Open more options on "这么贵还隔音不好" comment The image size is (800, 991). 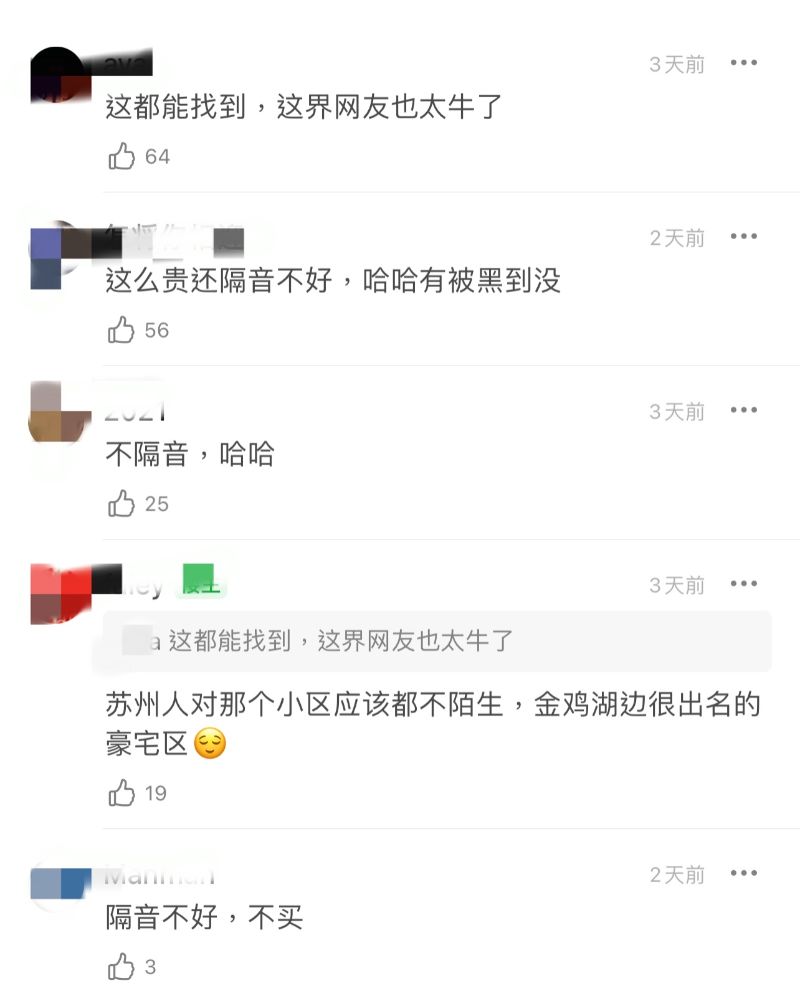[x=743, y=237]
